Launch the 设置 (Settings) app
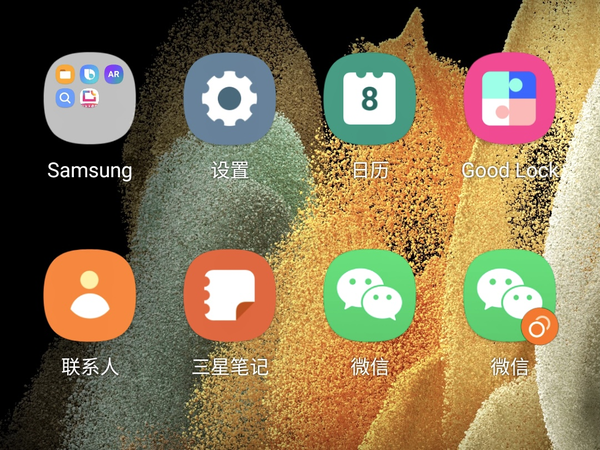Screen dimensions: 600x450 coord(229,98)
